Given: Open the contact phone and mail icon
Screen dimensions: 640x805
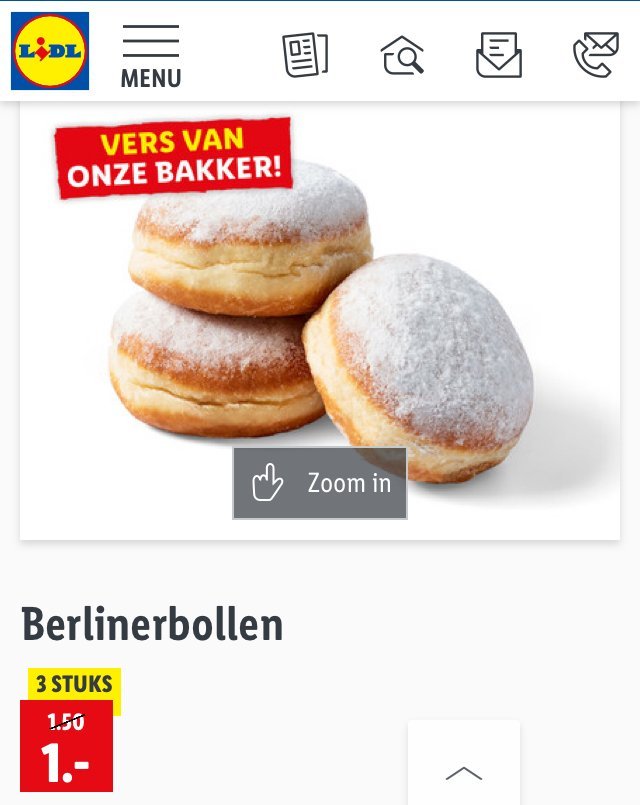Looking at the screenshot, I should click(595, 54).
